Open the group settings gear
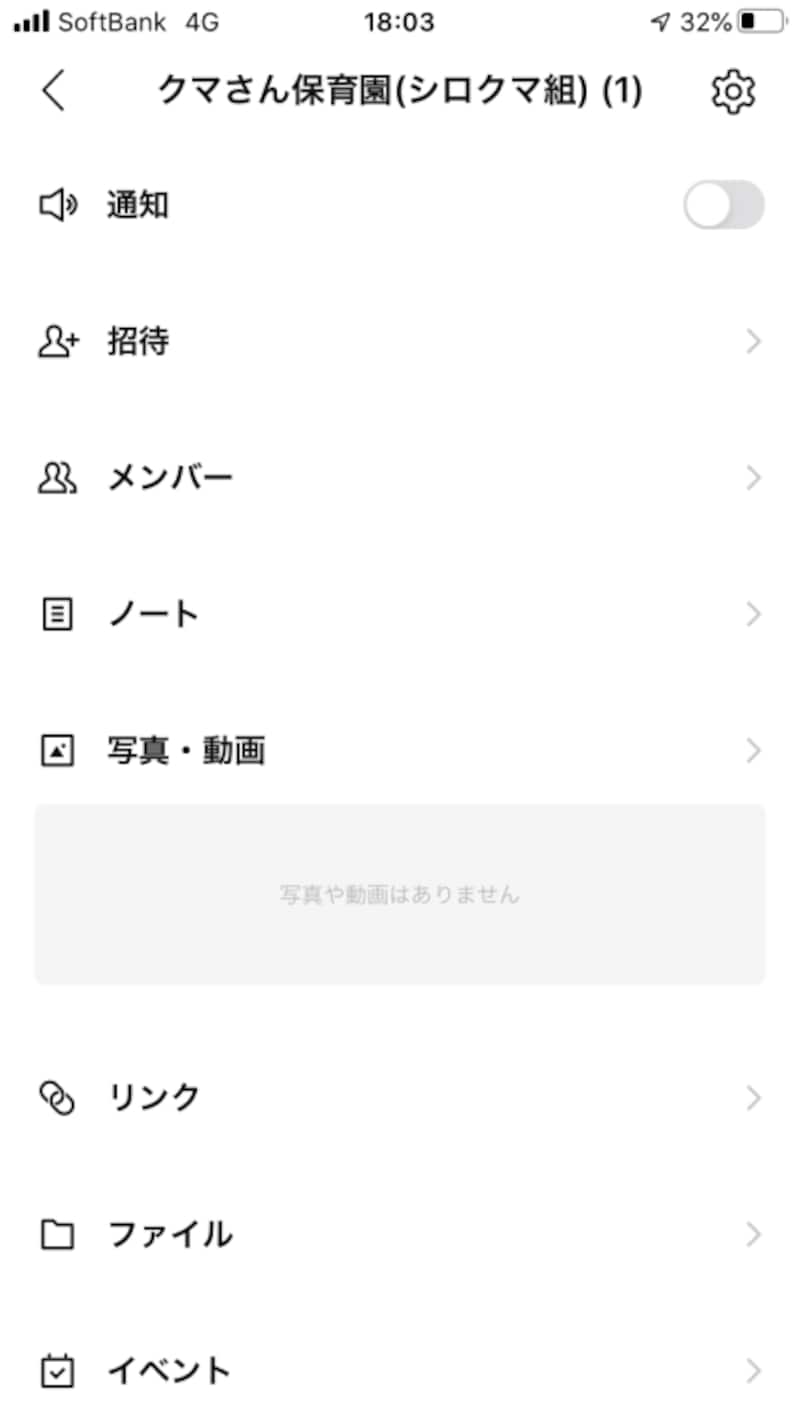 point(734,90)
